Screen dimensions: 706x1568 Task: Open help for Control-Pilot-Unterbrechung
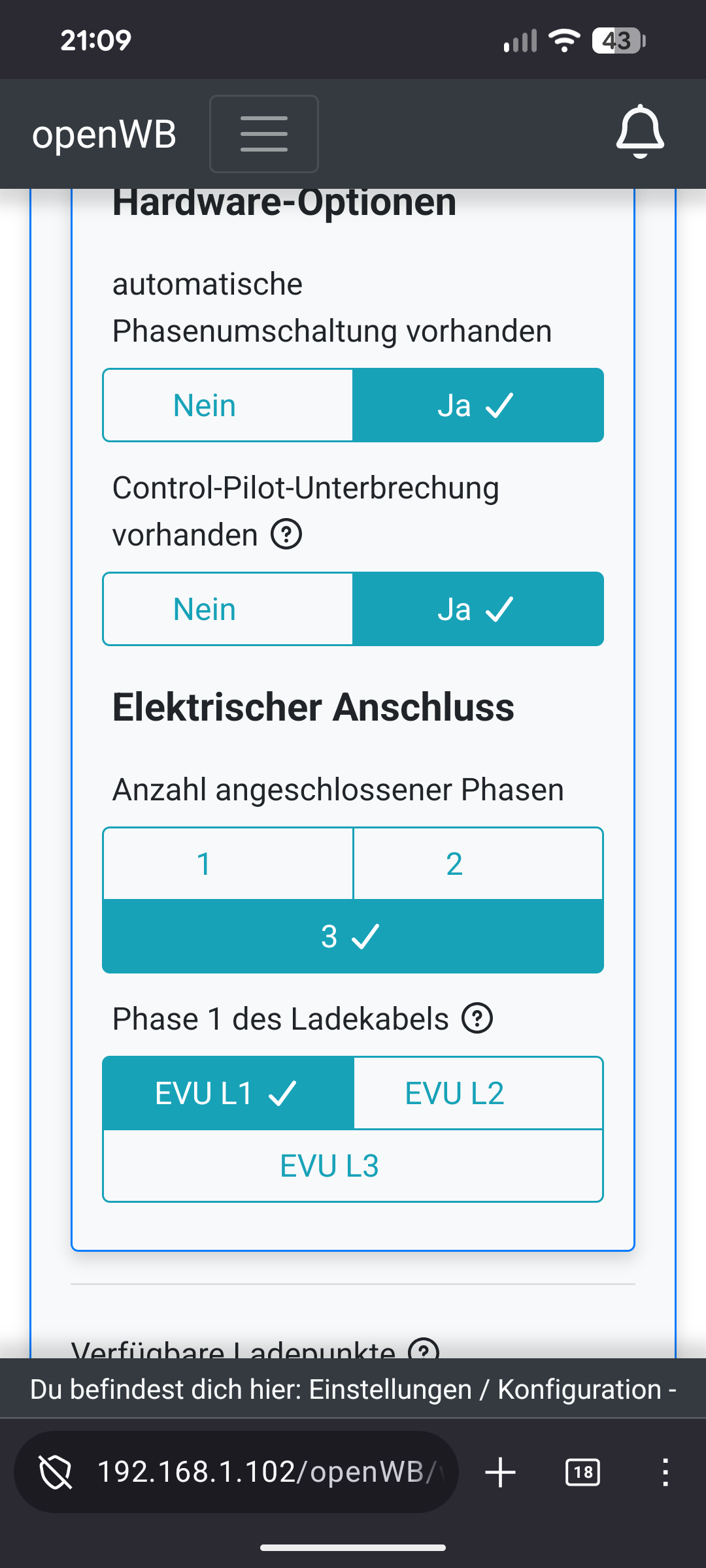point(286,534)
